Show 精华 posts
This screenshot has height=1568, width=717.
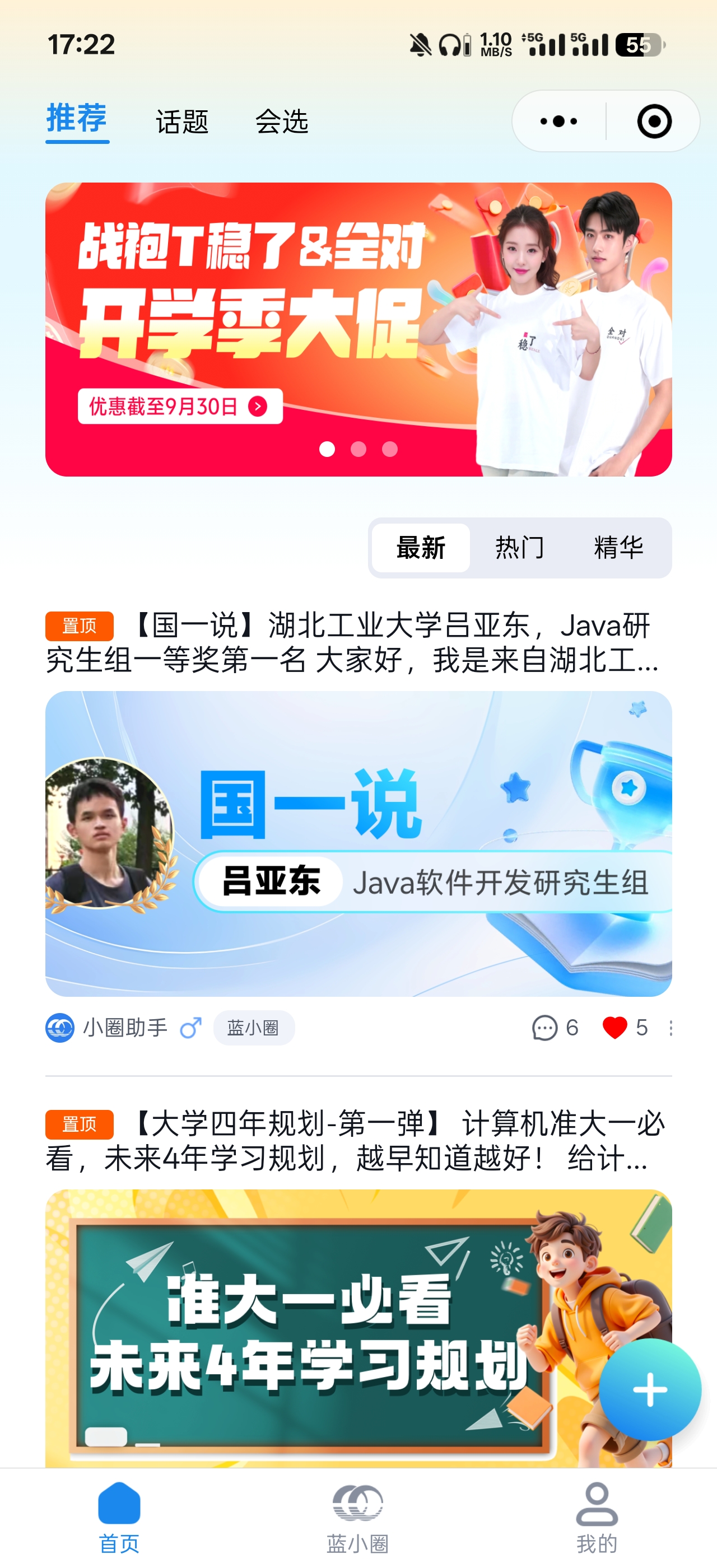[618, 548]
